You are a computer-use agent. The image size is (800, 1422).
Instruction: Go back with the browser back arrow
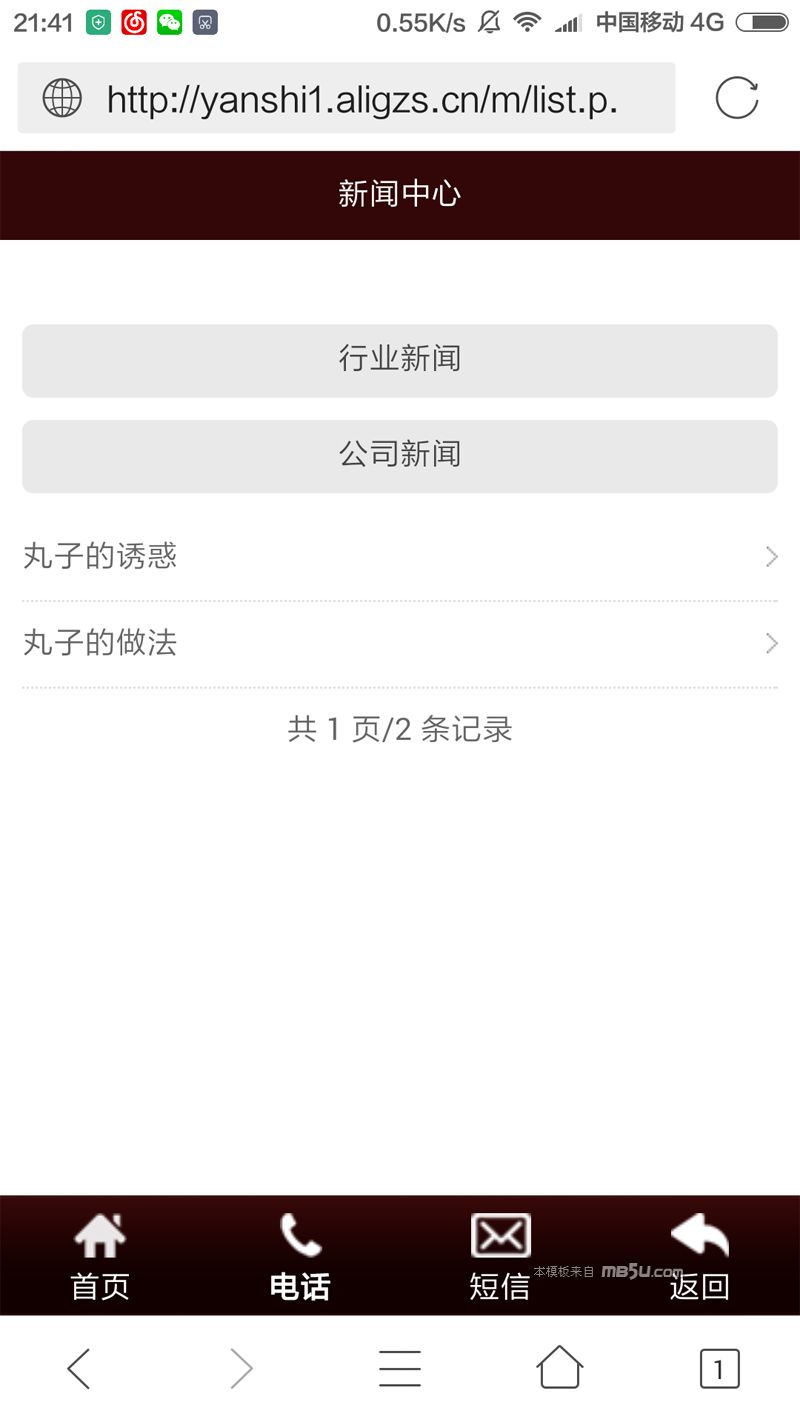click(x=79, y=1368)
